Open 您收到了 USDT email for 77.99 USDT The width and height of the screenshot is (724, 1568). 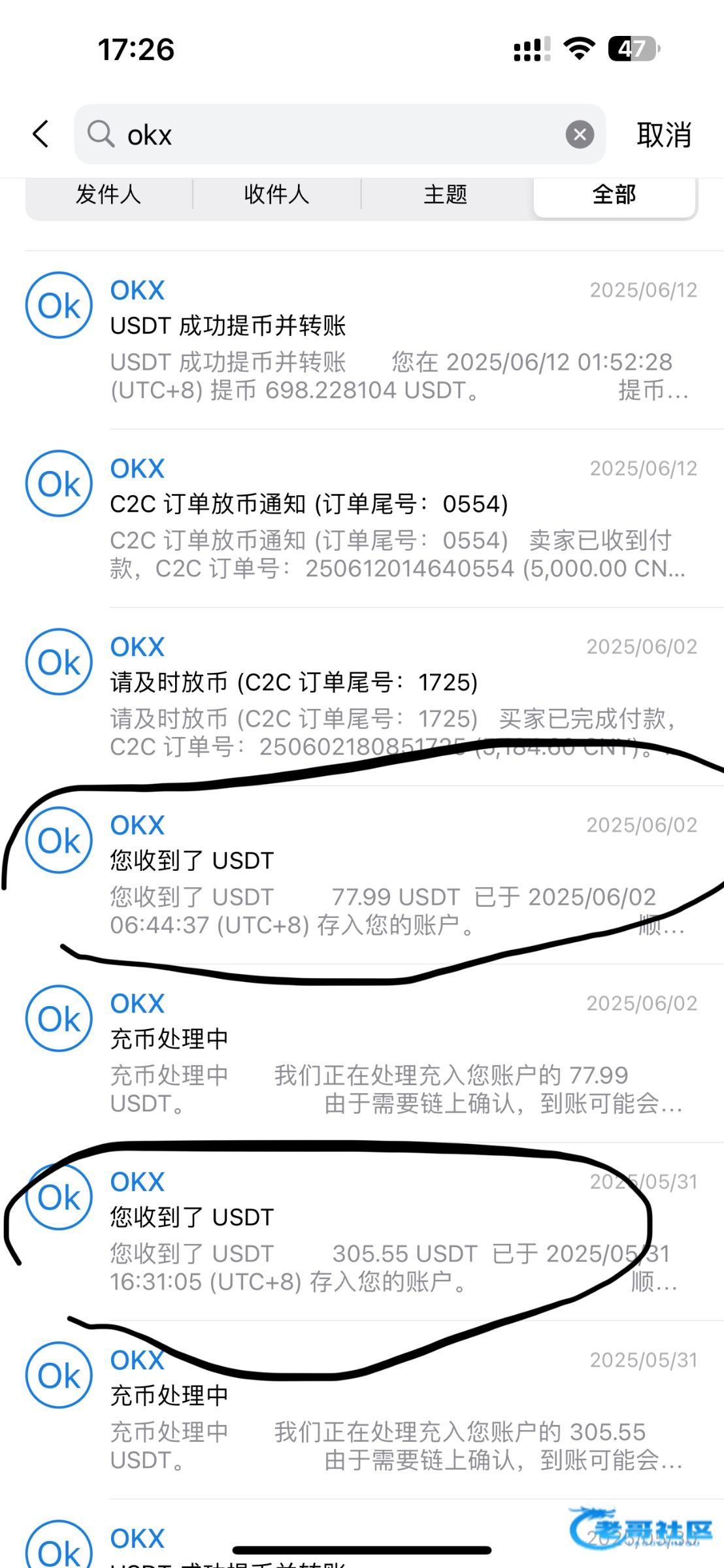pyautogui.click(x=374, y=875)
